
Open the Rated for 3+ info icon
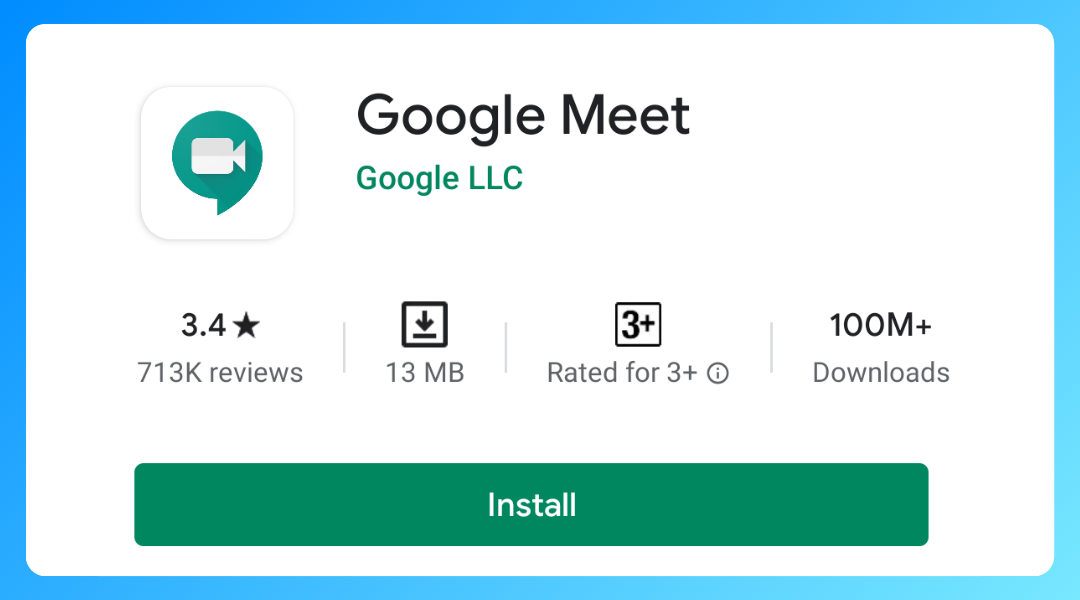pos(718,373)
